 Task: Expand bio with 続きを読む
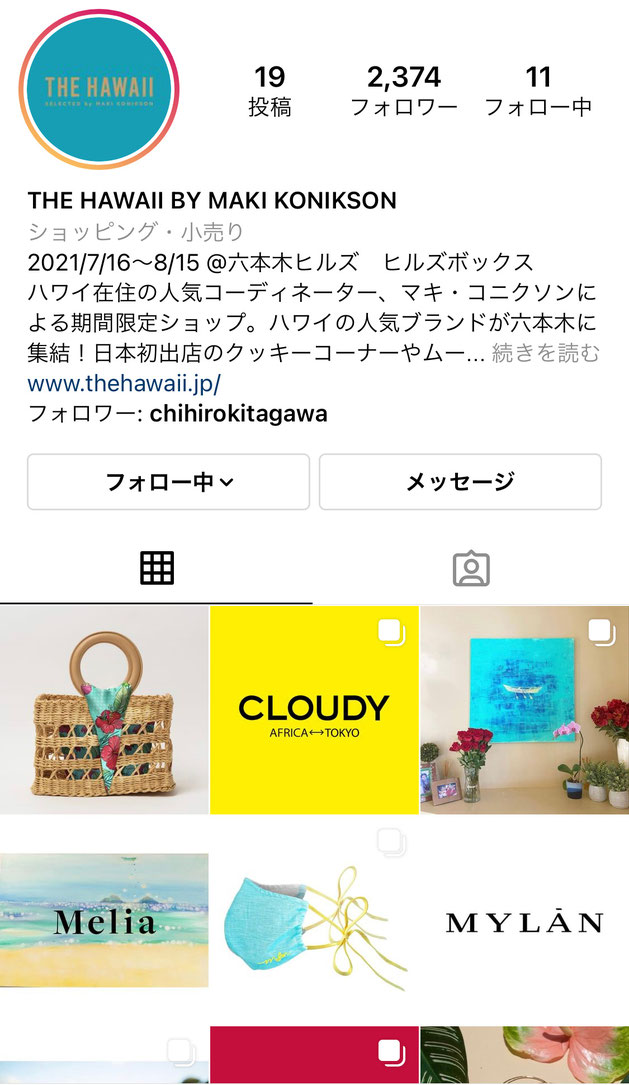coord(546,353)
